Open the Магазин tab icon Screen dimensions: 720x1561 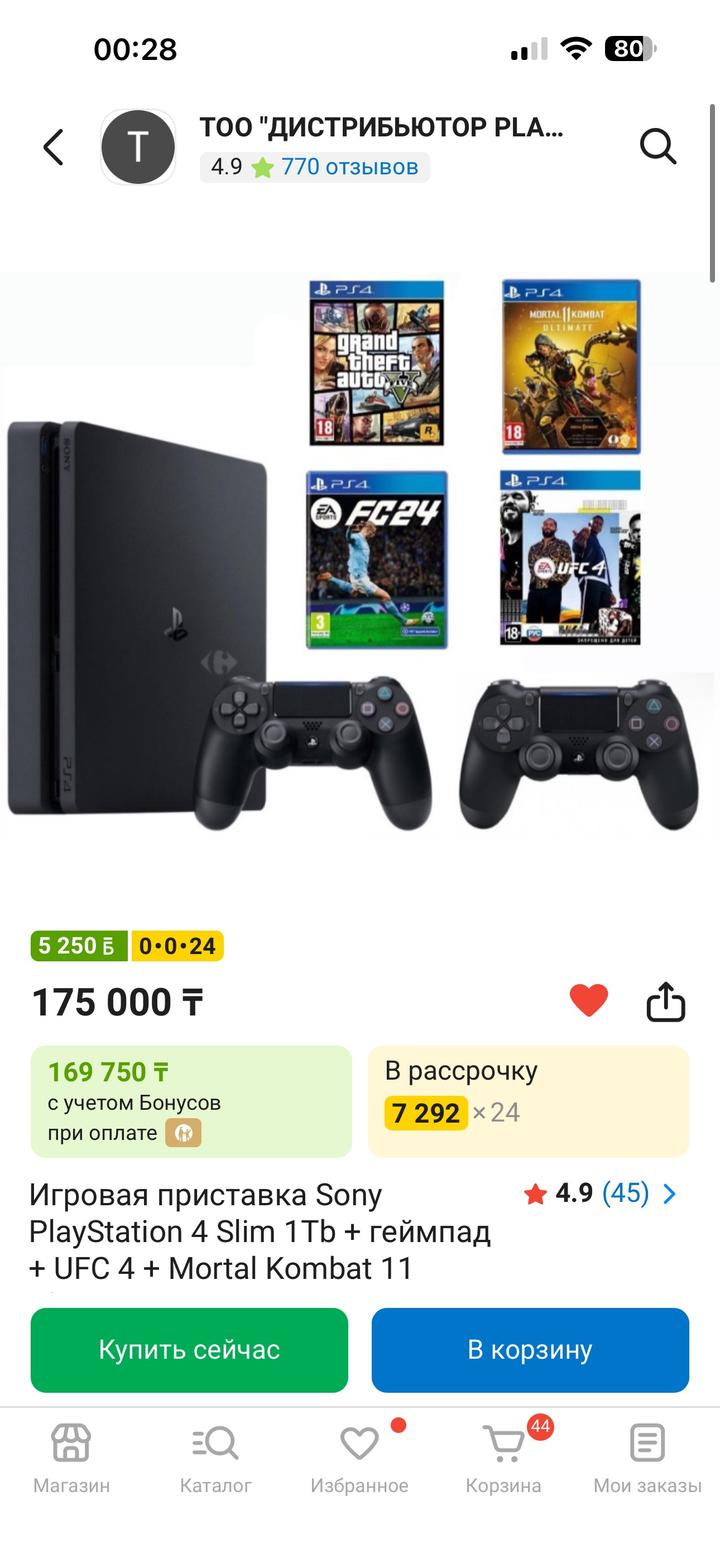click(69, 1444)
